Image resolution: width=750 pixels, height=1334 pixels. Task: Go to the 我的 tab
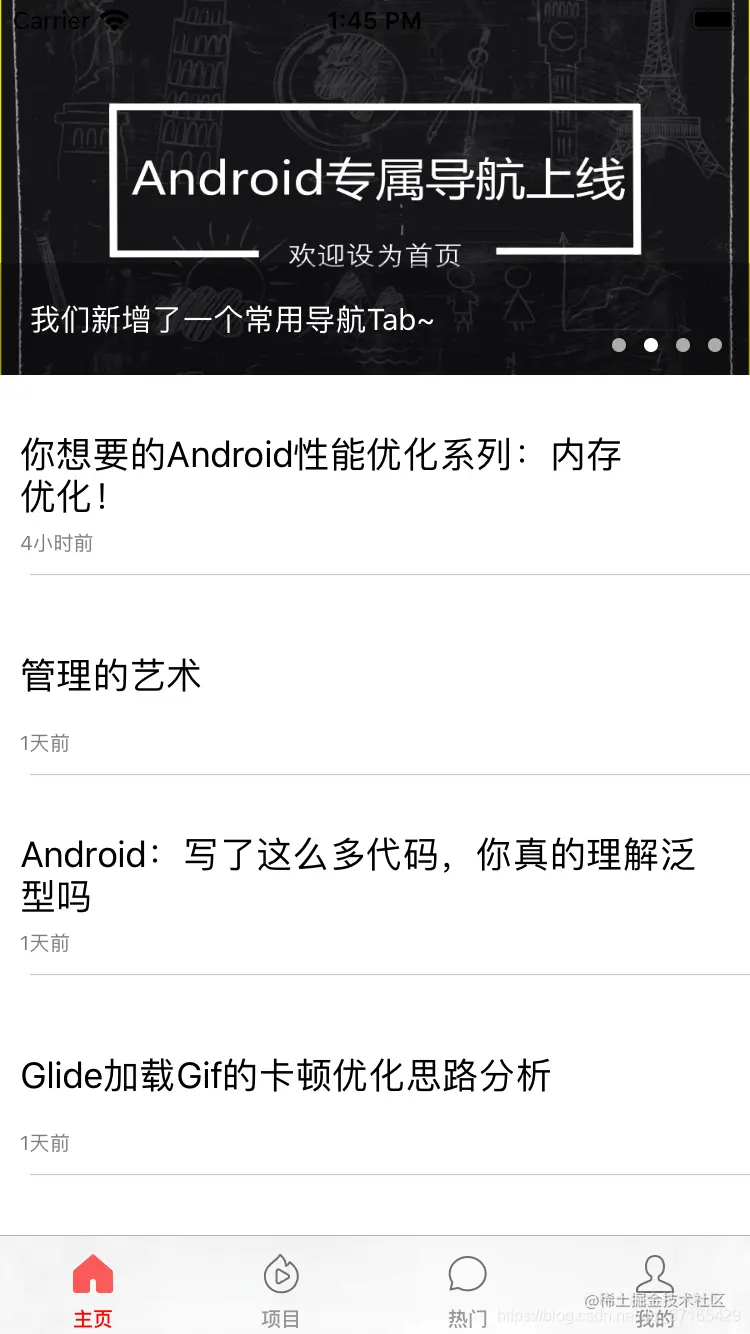[655, 1290]
